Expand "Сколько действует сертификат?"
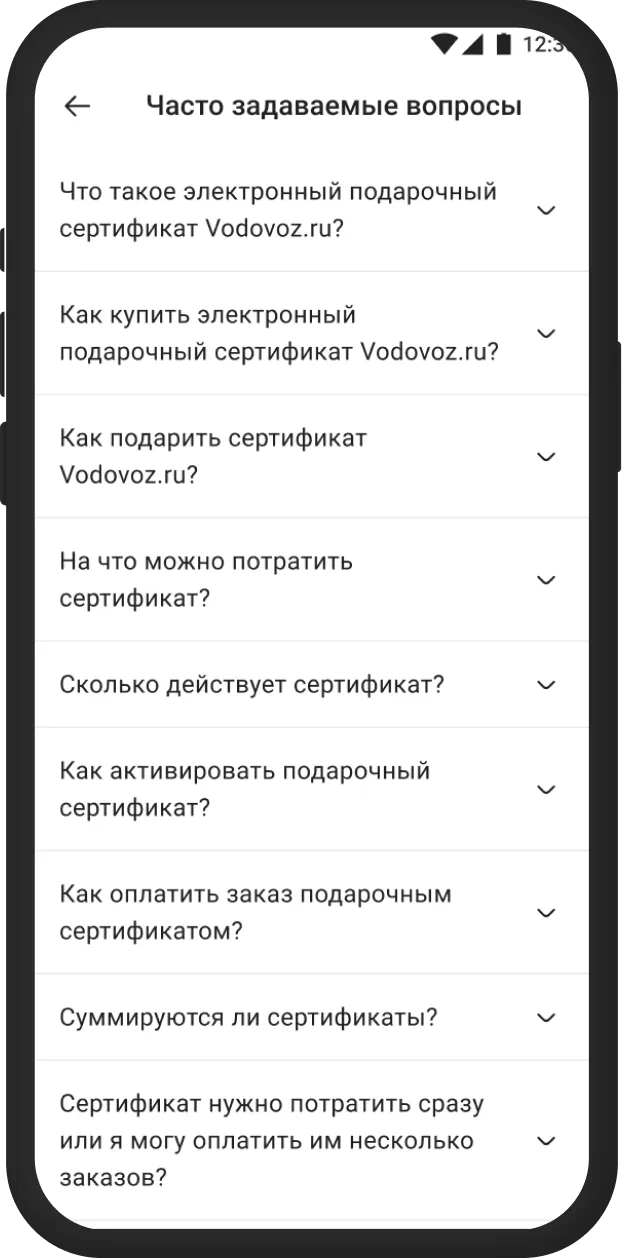624x1258 pixels. [x=311, y=685]
